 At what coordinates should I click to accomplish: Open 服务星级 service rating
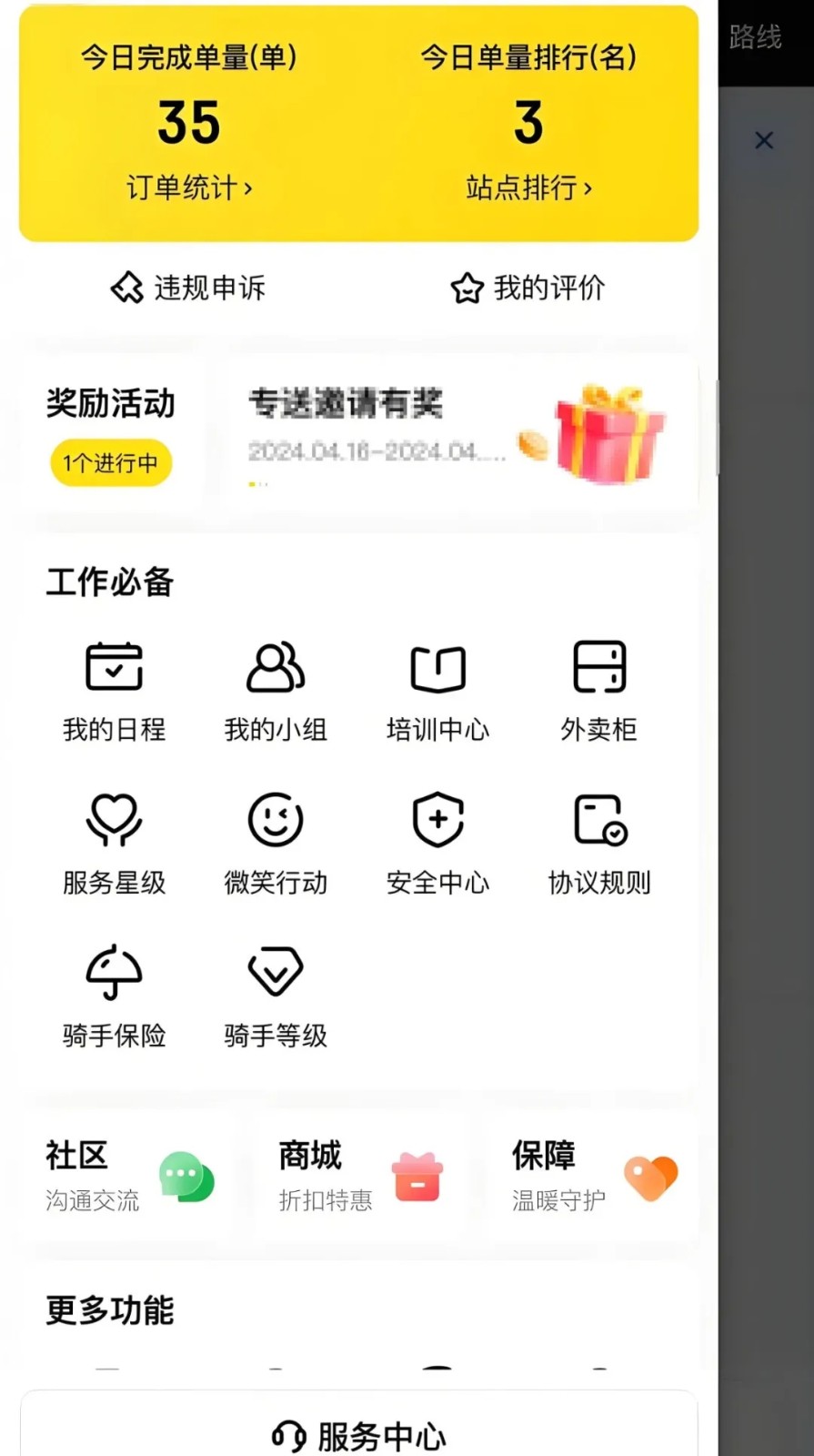(114, 843)
